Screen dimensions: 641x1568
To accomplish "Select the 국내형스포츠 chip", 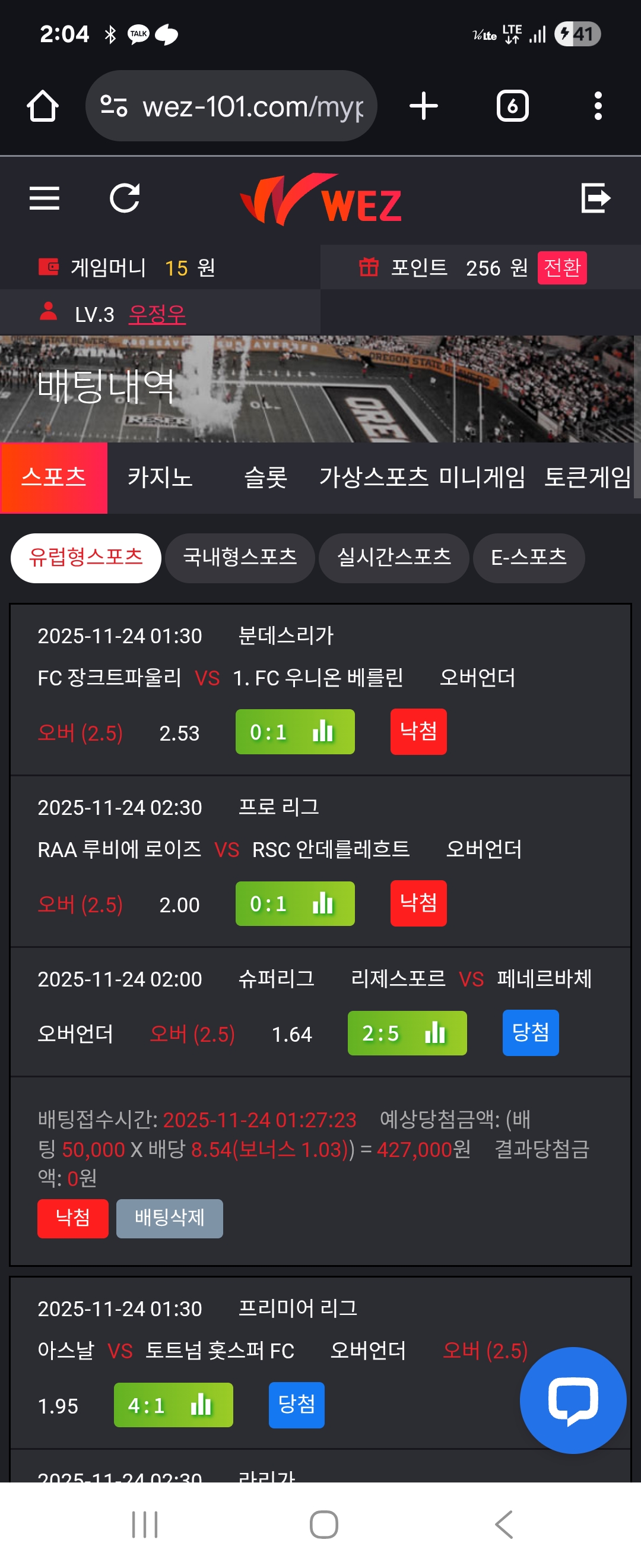I will pos(240,558).
